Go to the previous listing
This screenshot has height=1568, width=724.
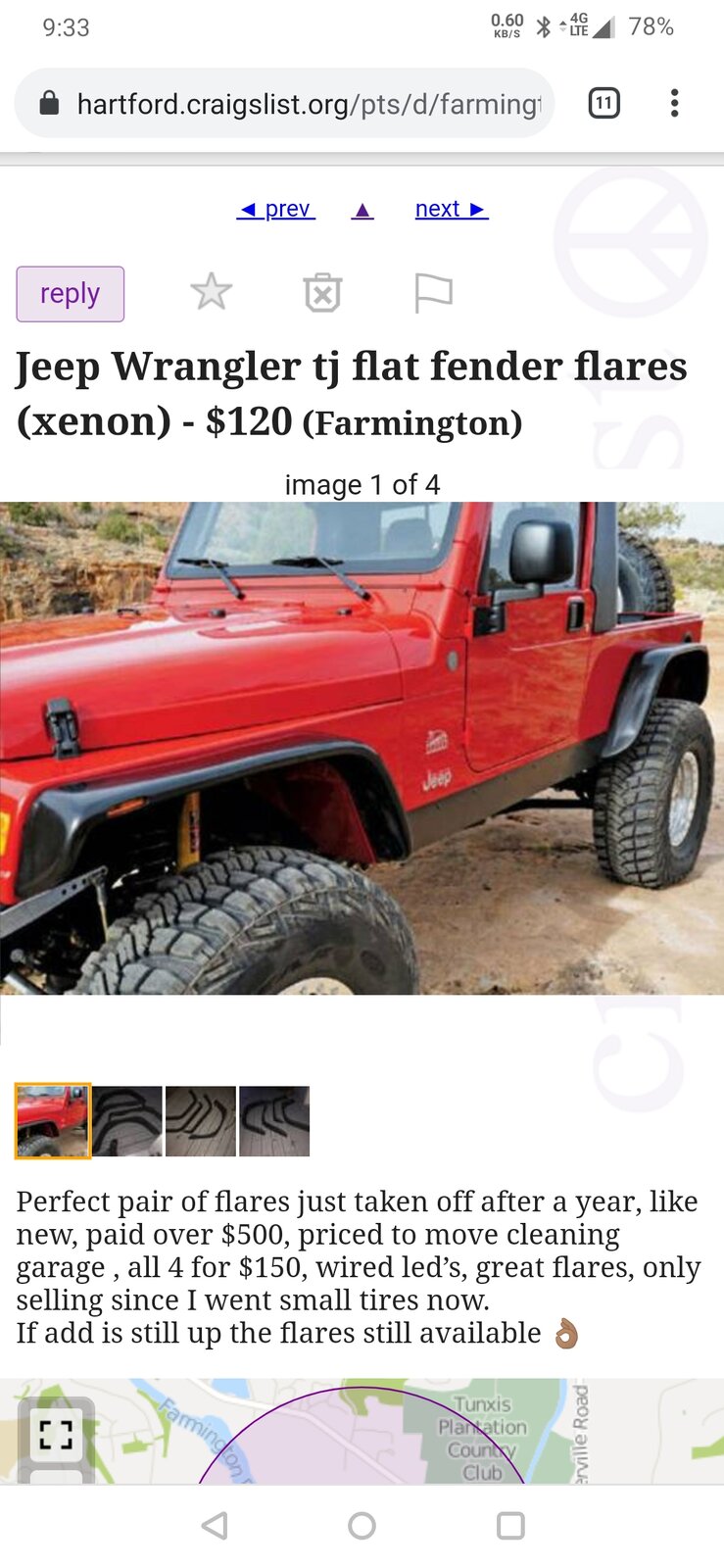(276, 209)
